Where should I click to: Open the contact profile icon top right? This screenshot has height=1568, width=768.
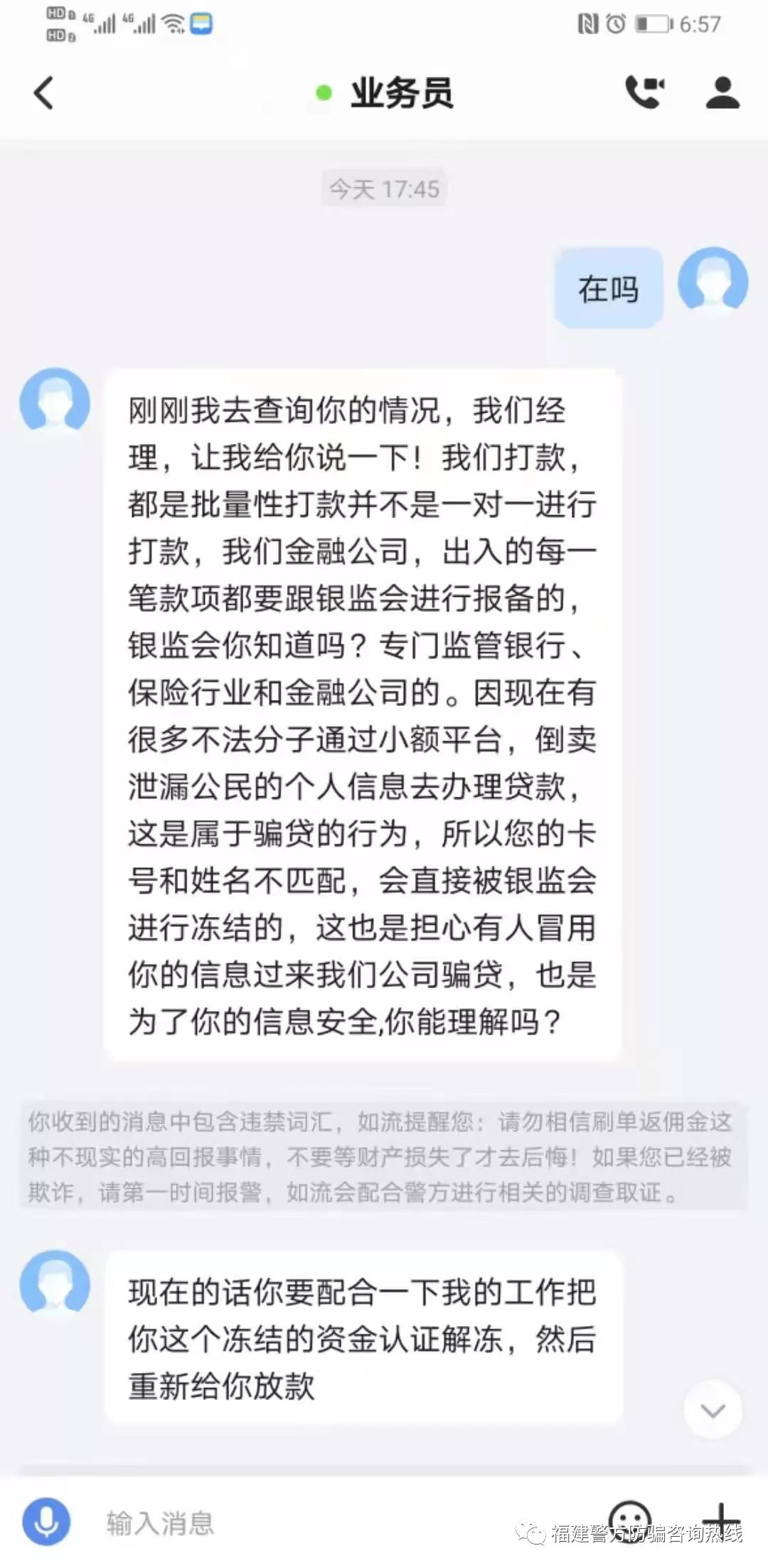click(x=721, y=94)
